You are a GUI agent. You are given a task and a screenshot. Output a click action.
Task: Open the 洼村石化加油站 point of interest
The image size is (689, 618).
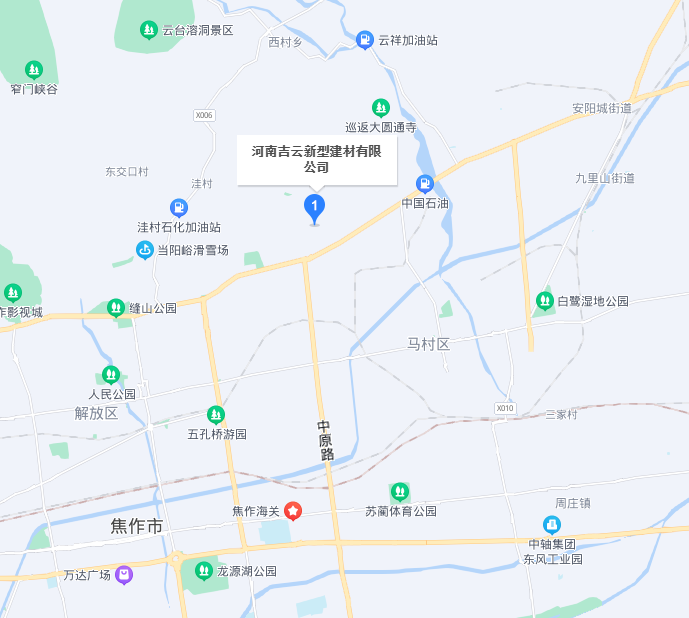click(178, 208)
